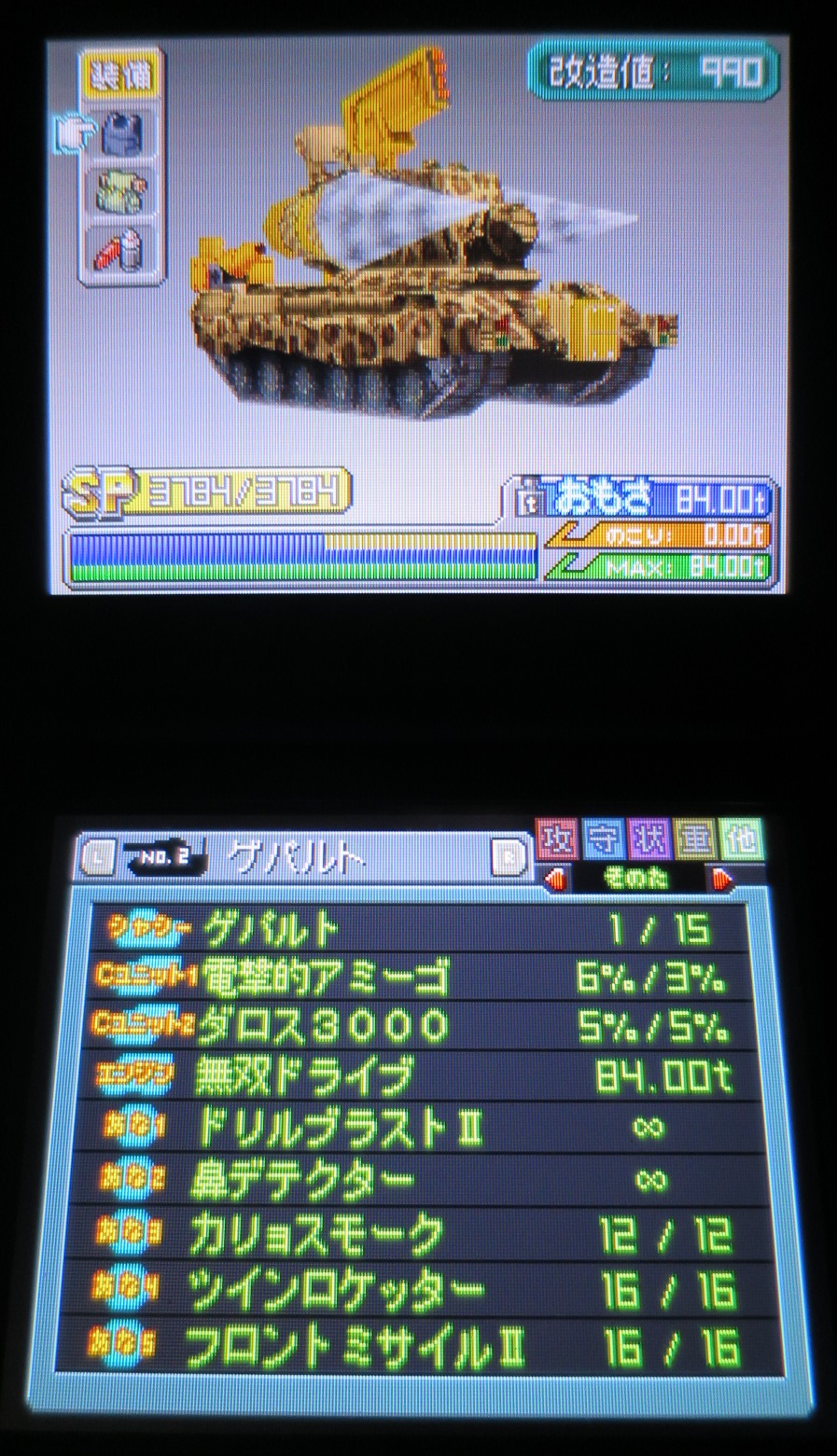The image size is (837, 1456).
Task: Open the ドリルブラストⅡ weapon row
Action: pos(418,1129)
